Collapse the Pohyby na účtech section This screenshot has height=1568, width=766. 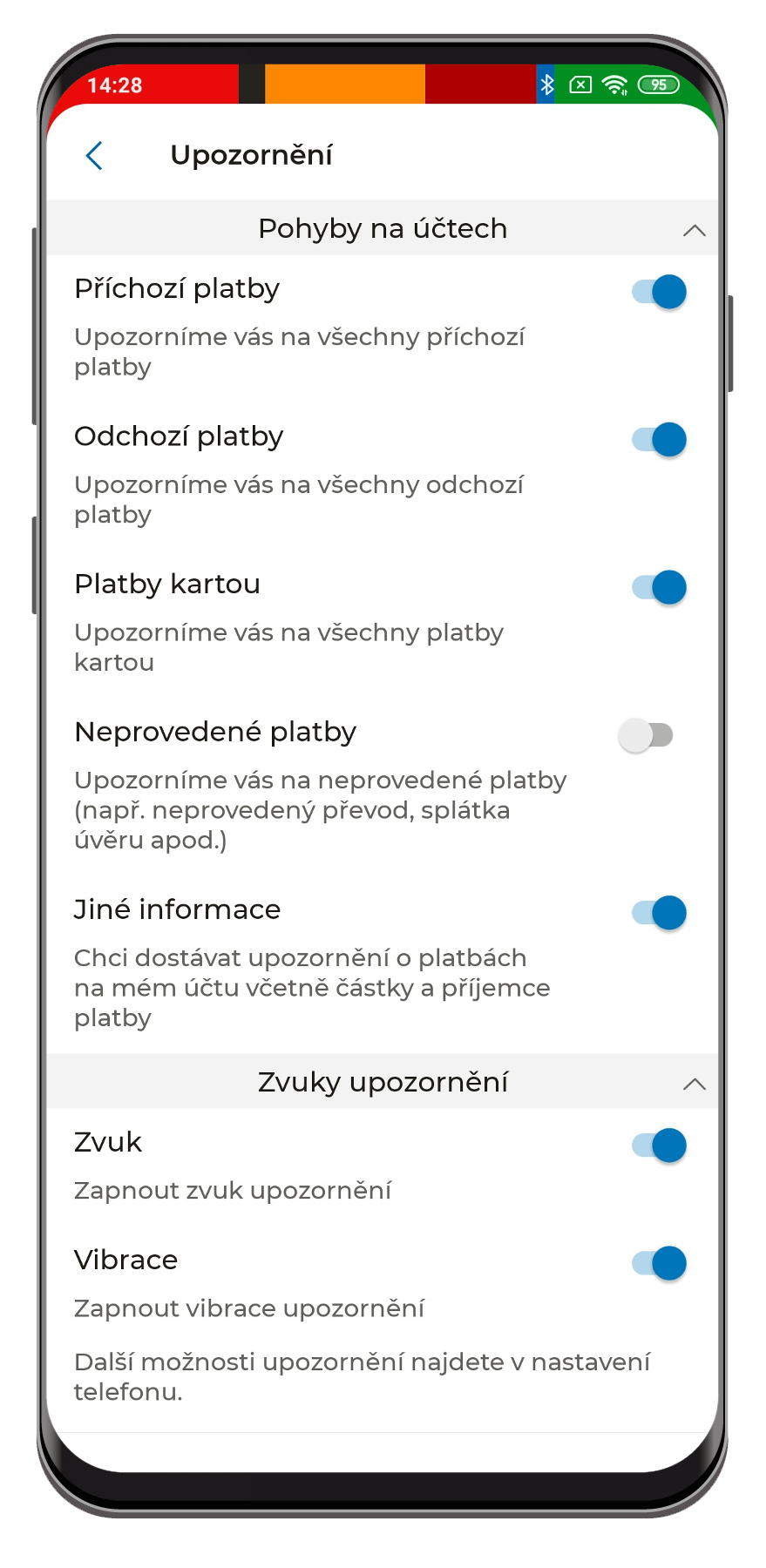coord(694,230)
